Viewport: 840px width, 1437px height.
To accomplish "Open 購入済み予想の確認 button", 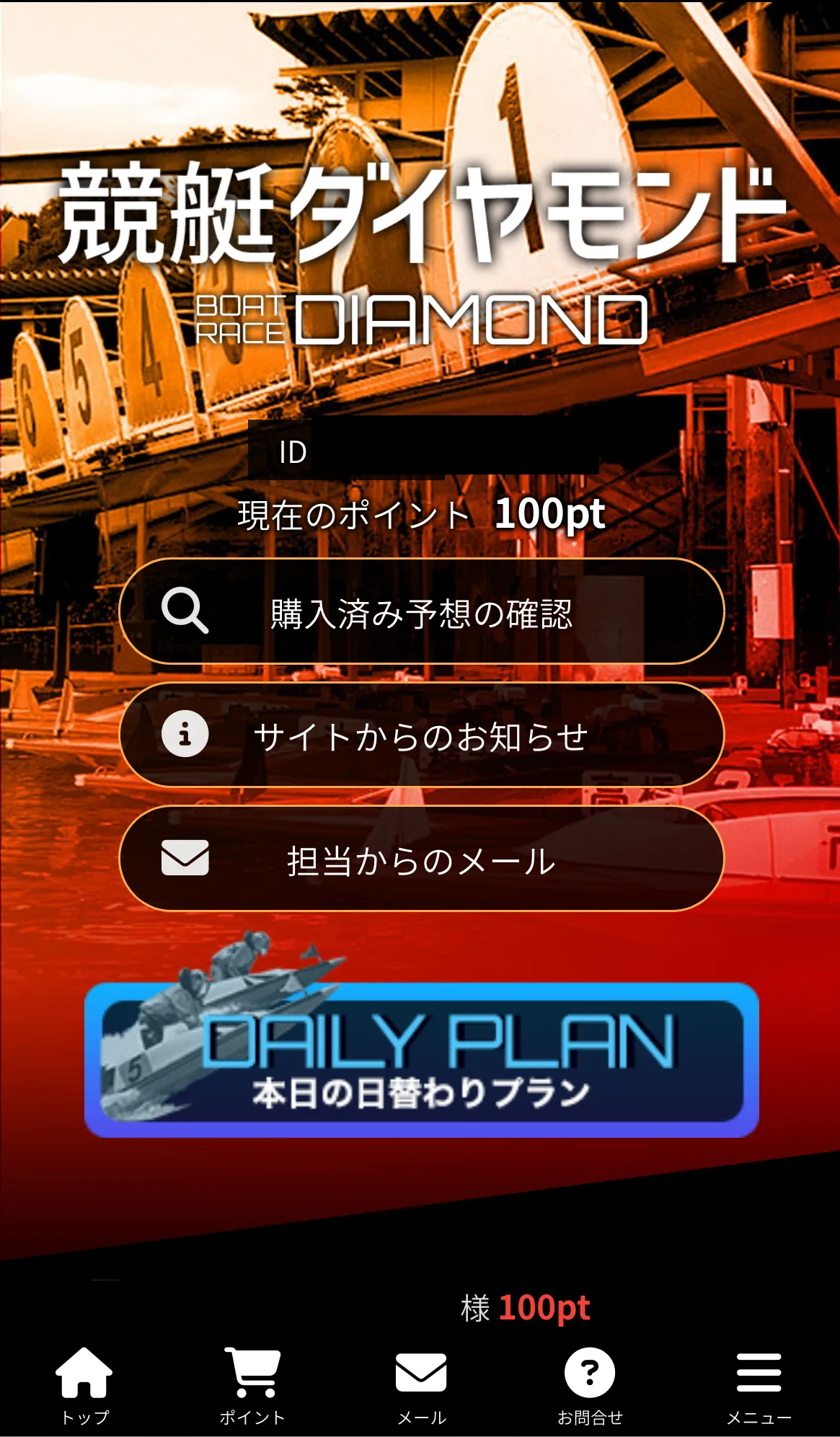I will click(421, 611).
